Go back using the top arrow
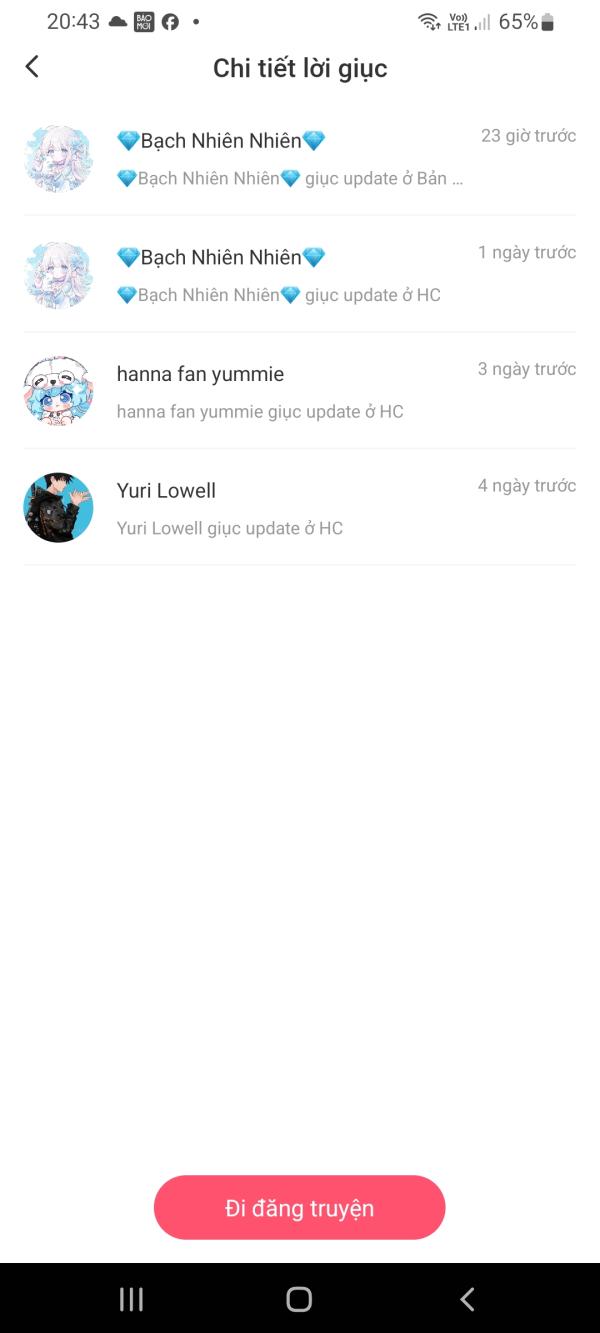The image size is (600, 1333). click(x=32, y=67)
